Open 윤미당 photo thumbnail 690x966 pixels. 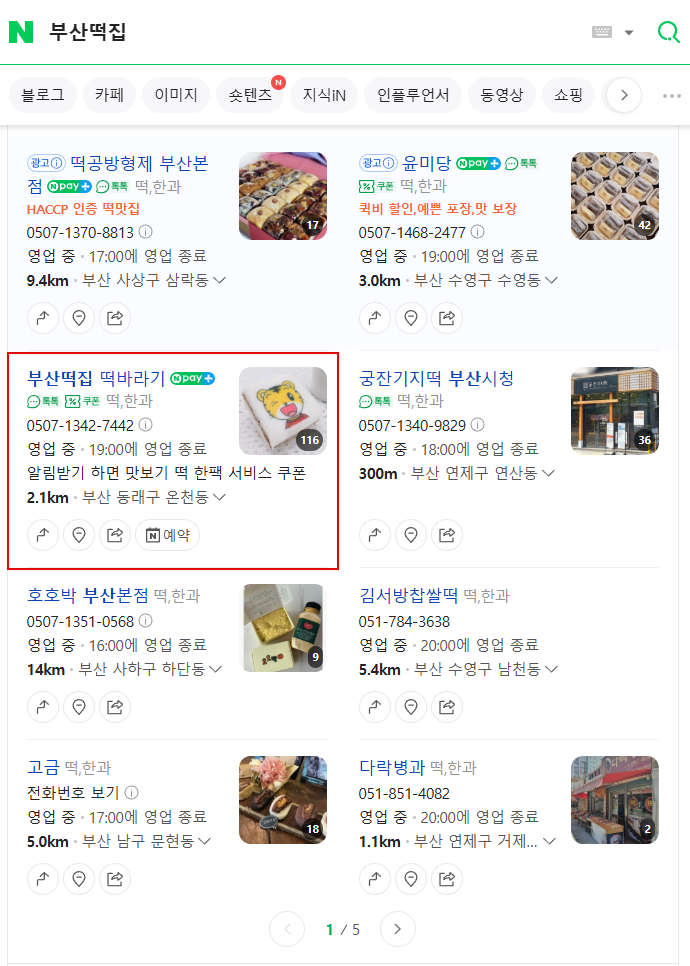(614, 196)
